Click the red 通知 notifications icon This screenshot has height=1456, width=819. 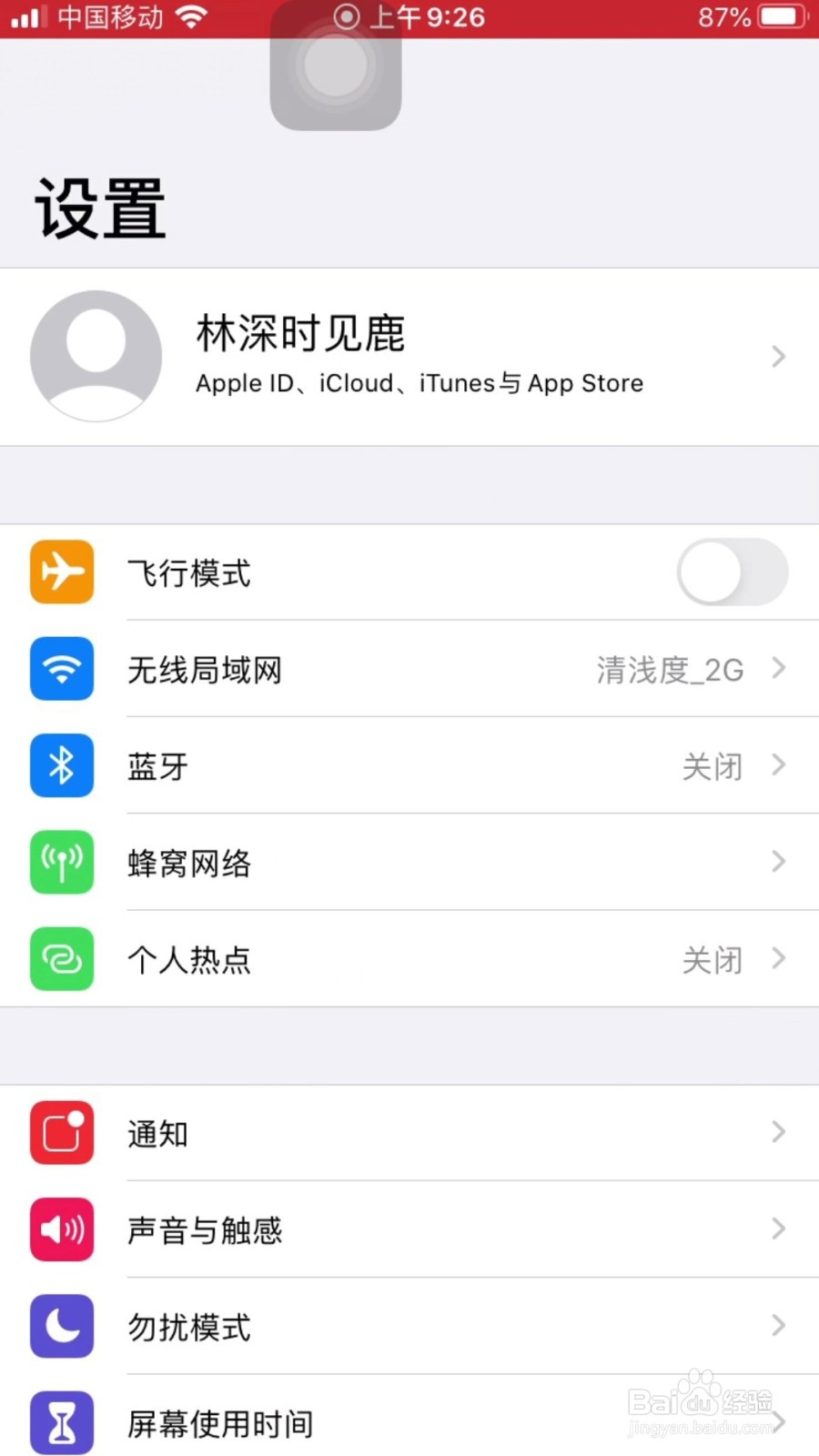61,1133
